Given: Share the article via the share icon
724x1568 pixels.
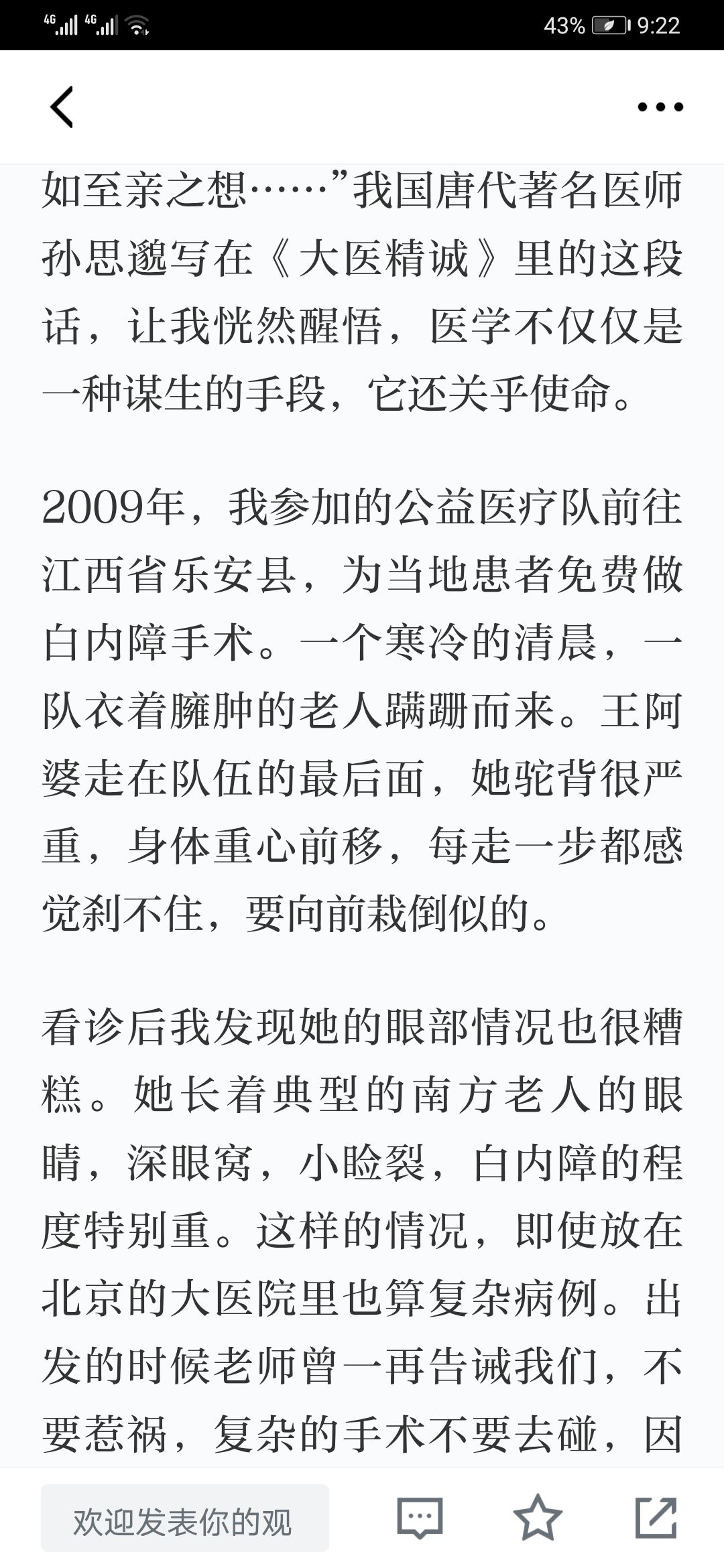Looking at the screenshot, I should tap(656, 1518).
